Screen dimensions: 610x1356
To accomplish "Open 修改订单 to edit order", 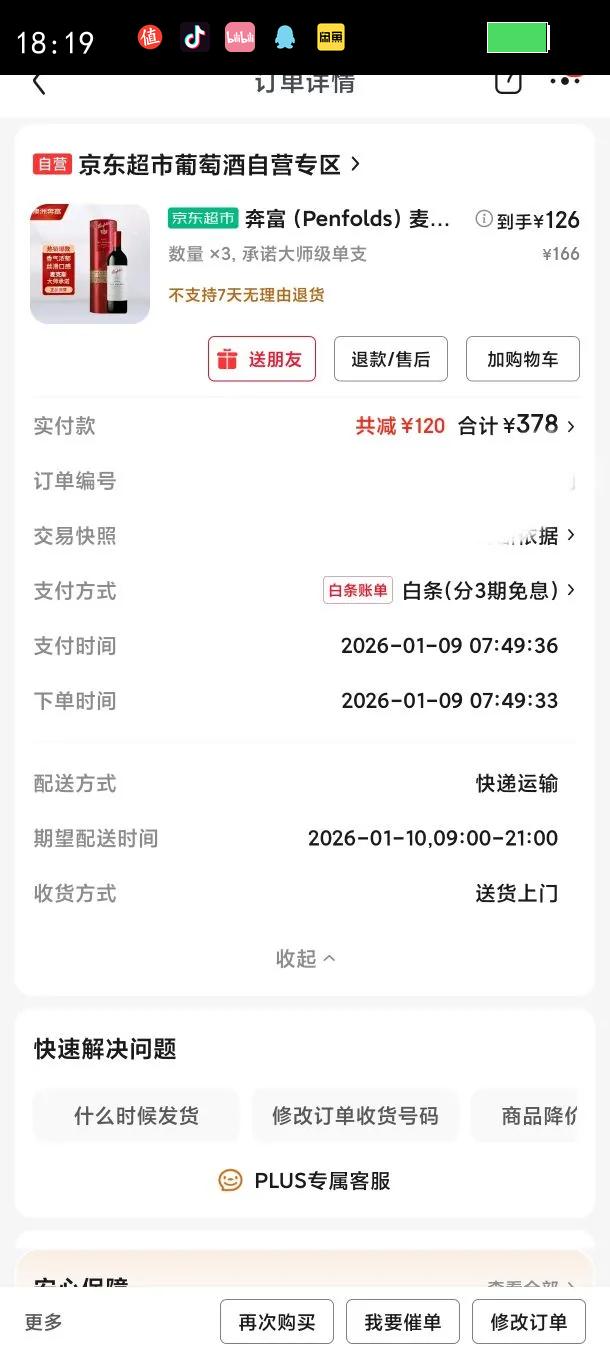I will tap(528, 1322).
